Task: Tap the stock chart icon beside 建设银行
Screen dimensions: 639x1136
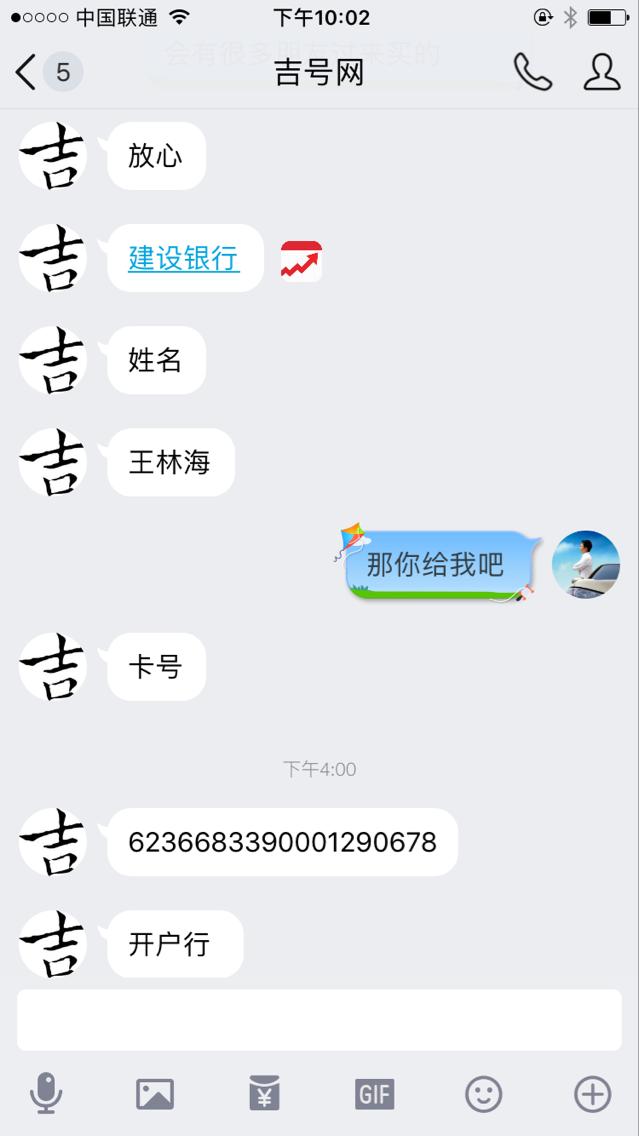Action: (301, 260)
